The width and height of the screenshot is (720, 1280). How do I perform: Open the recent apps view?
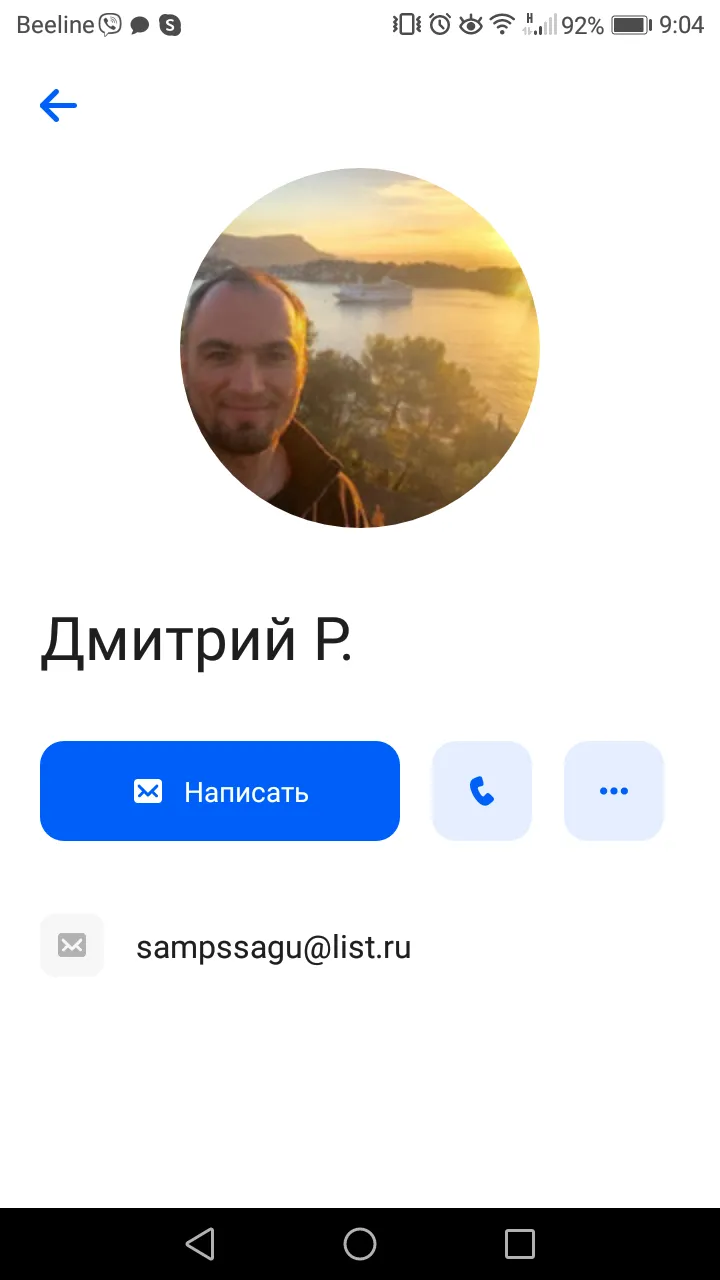(x=520, y=1244)
